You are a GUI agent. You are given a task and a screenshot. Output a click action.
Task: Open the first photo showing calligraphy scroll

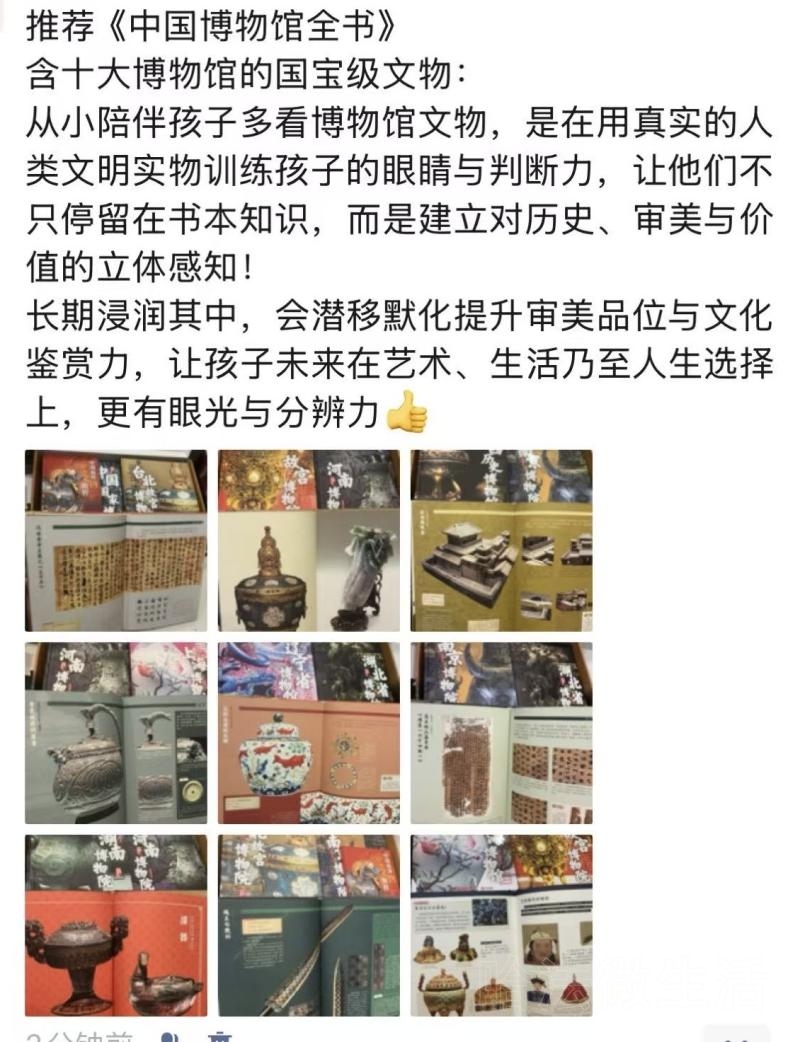tap(116, 540)
